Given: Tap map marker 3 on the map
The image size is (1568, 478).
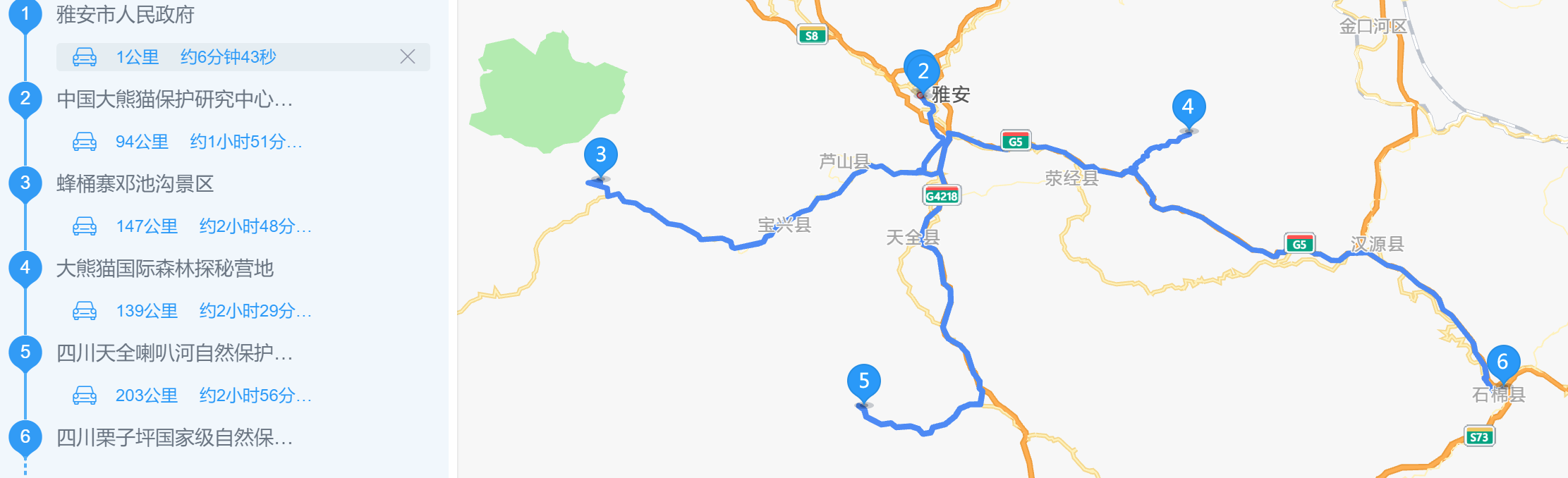Looking at the screenshot, I should tap(601, 155).
